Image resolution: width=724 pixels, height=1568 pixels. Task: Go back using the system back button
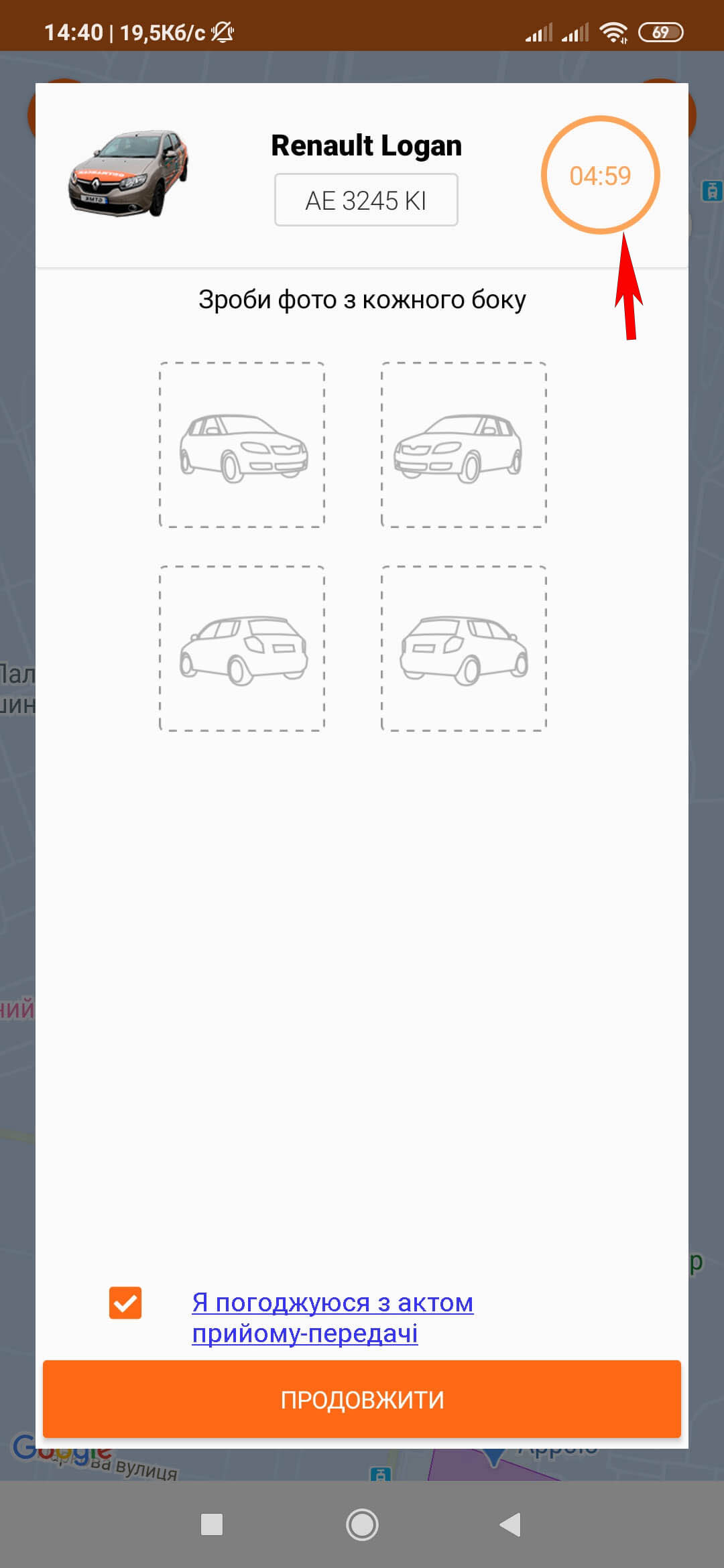(511, 1524)
